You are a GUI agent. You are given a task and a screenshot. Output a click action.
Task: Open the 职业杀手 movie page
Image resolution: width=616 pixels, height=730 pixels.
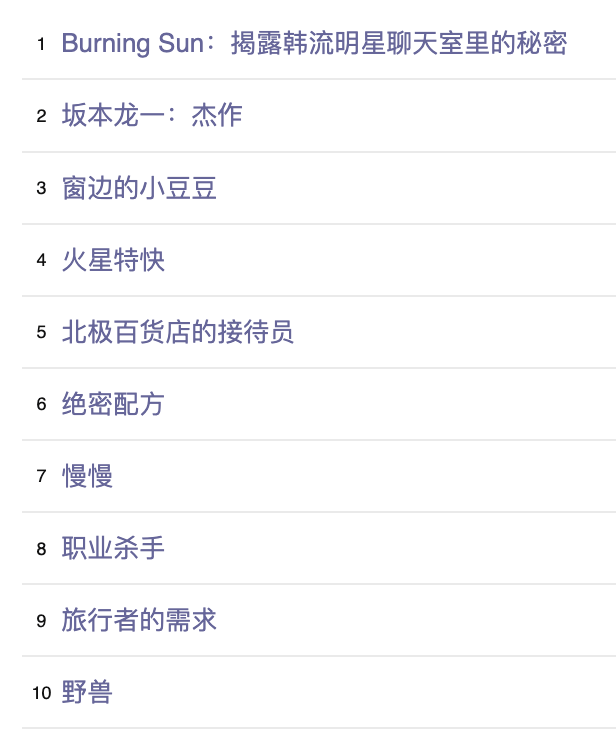[113, 548]
